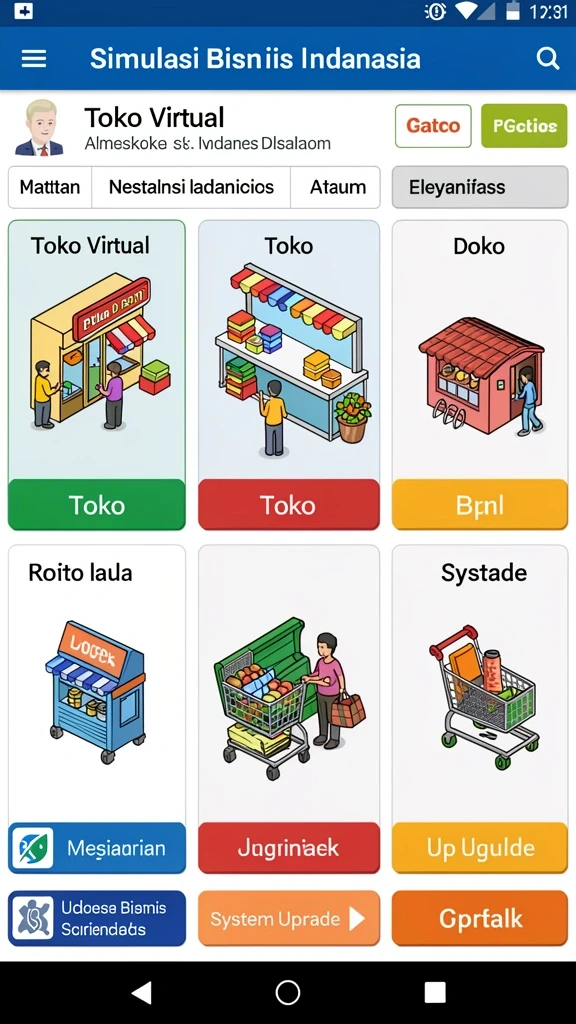Tap the System Uprade button
576x1024 pixels.
click(289, 918)
